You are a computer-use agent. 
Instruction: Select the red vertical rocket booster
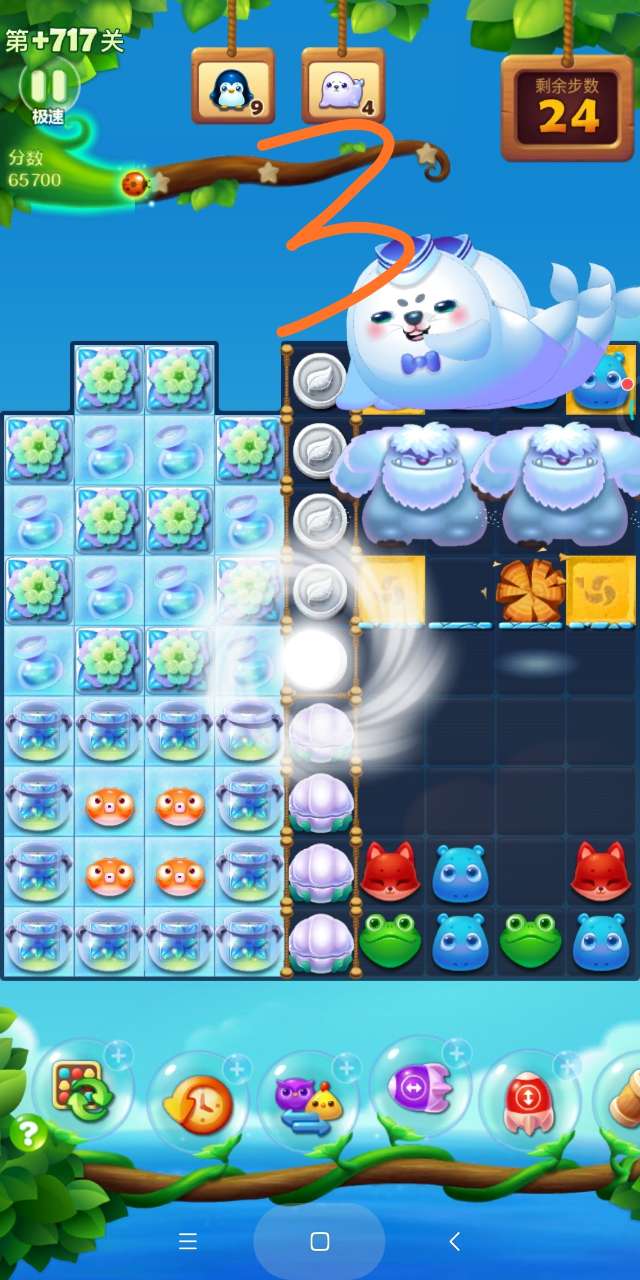coord(530,1100)
